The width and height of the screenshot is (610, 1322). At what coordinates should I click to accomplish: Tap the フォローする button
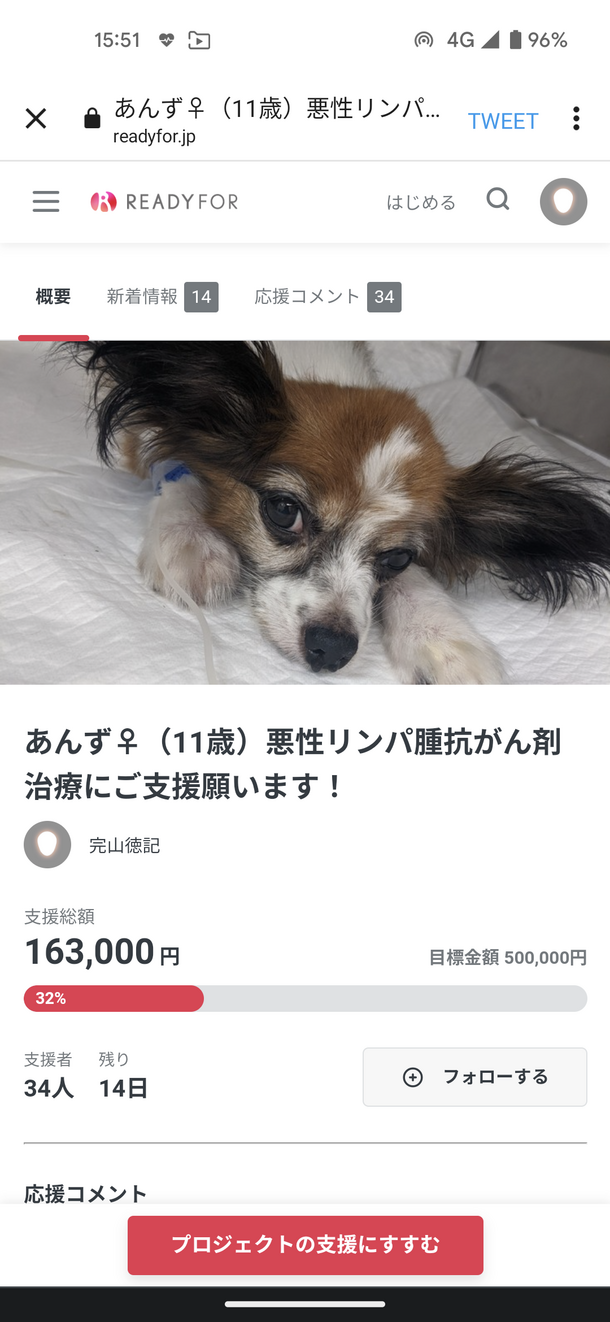click(x=474, y=1077)
